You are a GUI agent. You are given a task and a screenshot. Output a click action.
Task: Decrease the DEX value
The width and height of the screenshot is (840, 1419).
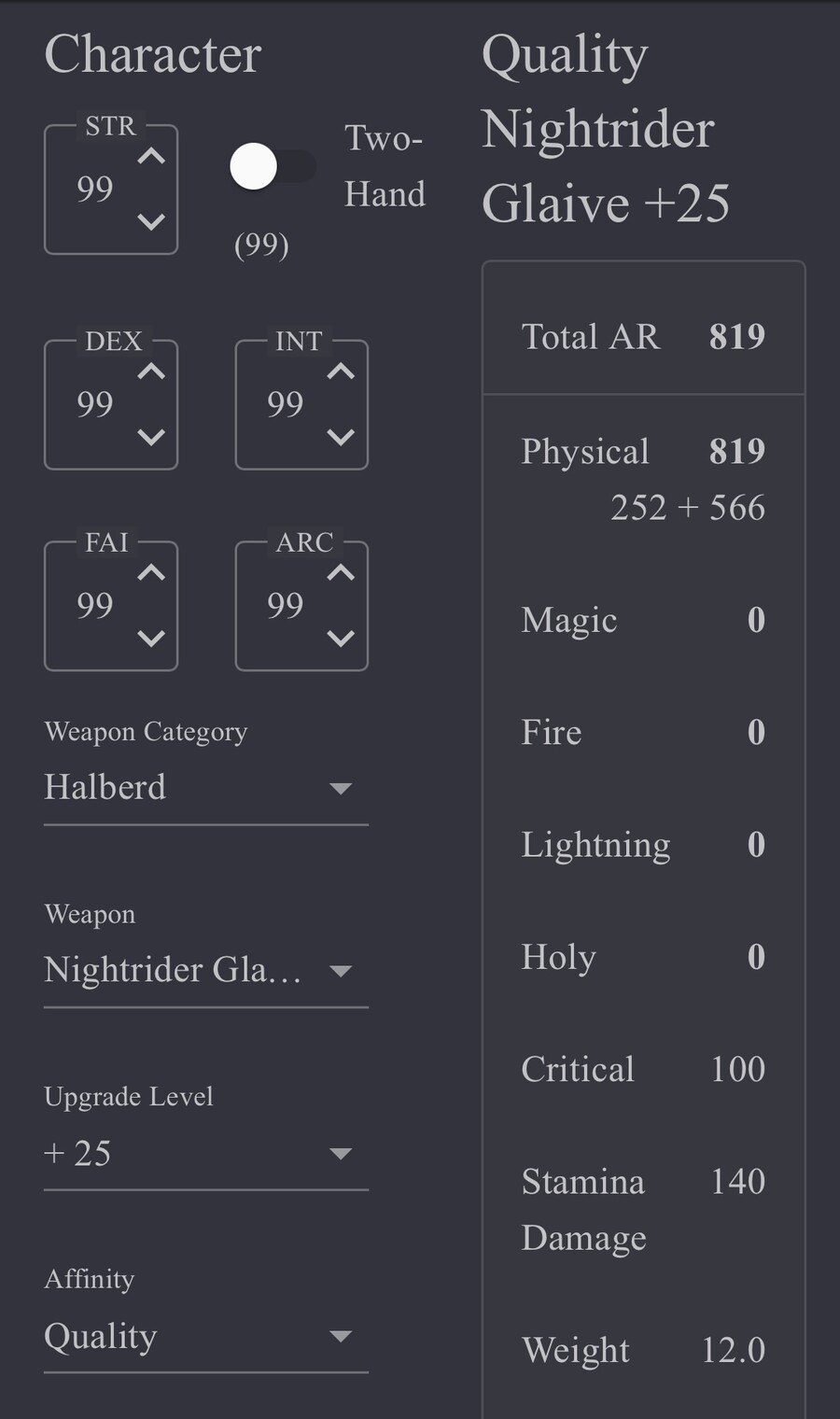pyautogui.click(x=151, y=436)
